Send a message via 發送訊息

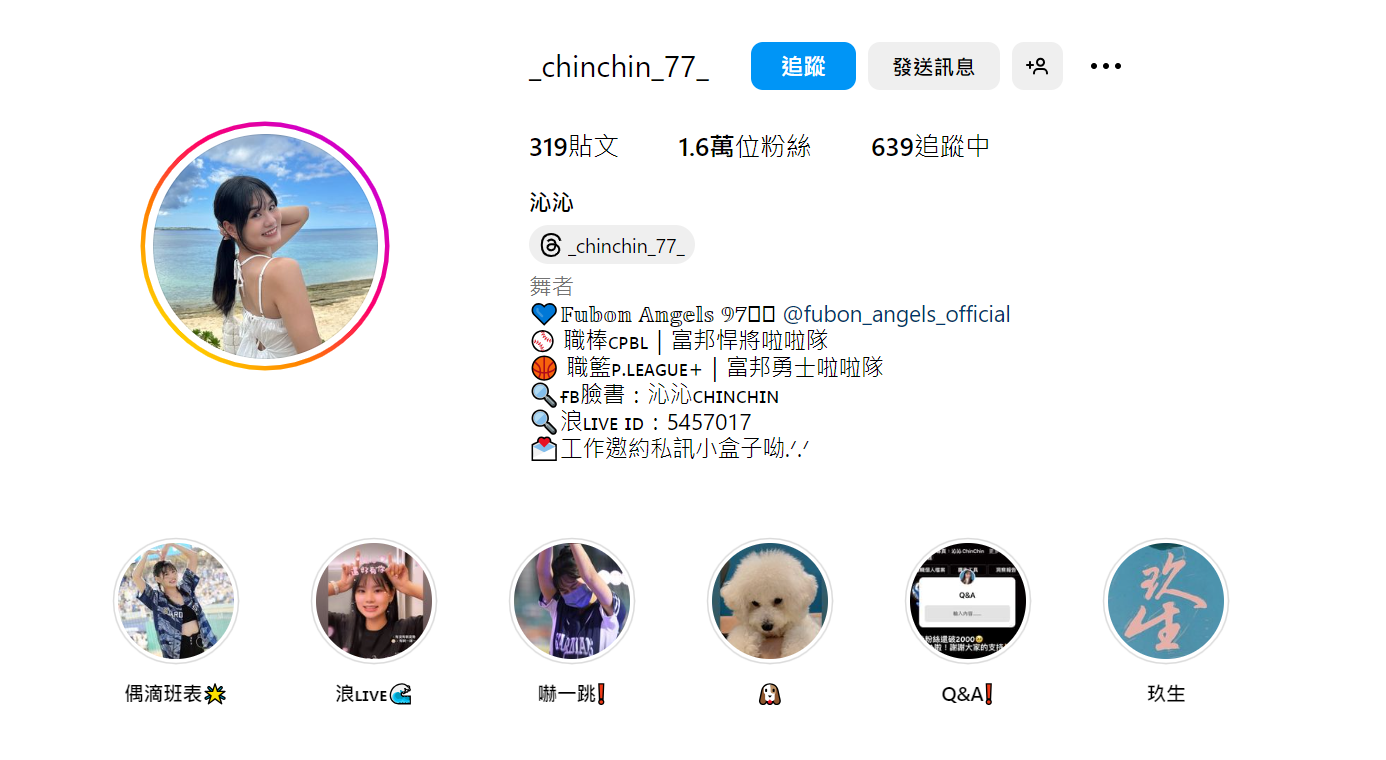click(x=933, y=66)
